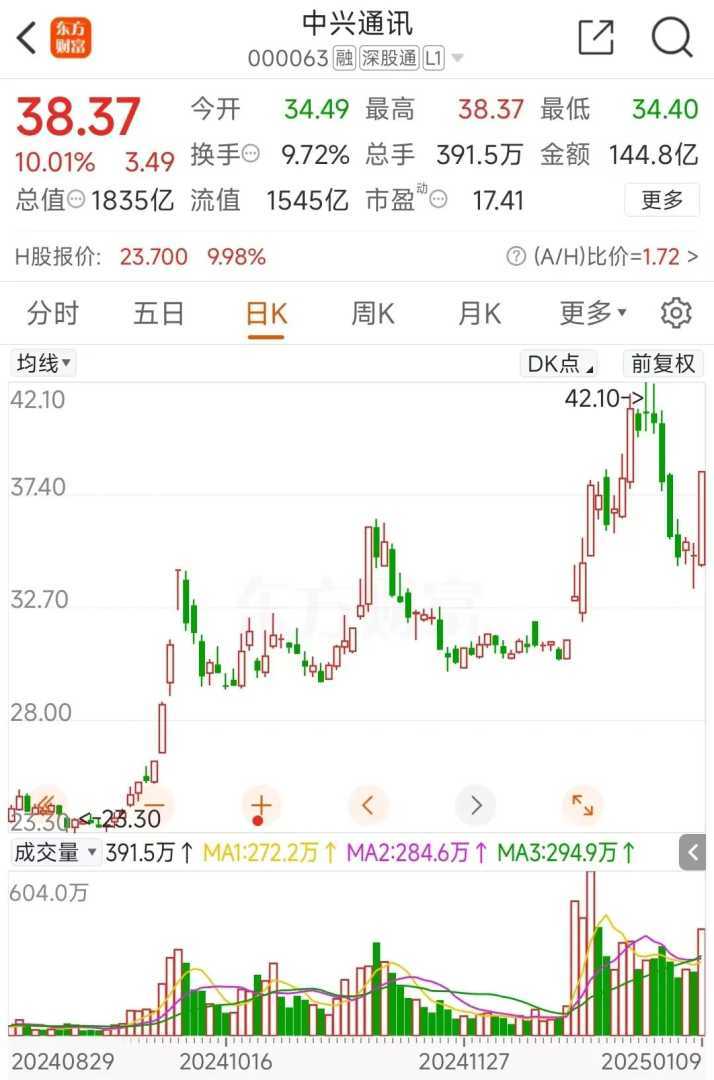Switch to the 分时 chart tab
The width and height of the screenshot is (714, 1080).
click(52, 314)
